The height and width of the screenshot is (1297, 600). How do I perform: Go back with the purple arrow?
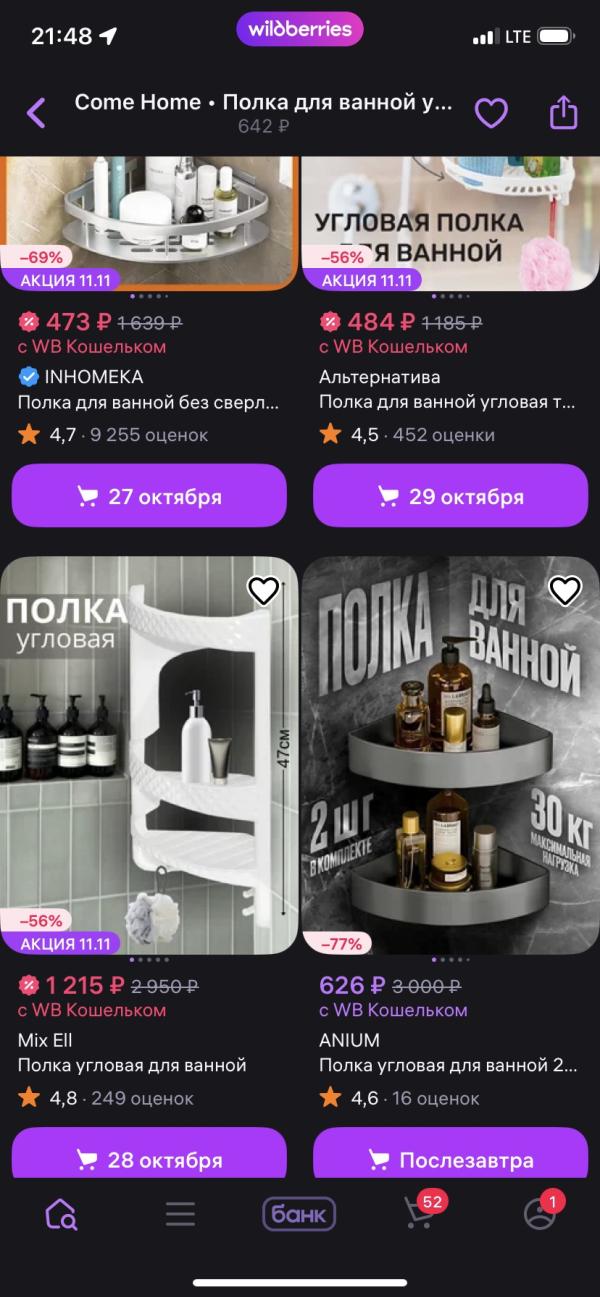pyautogui.click(x=36, y=112)
